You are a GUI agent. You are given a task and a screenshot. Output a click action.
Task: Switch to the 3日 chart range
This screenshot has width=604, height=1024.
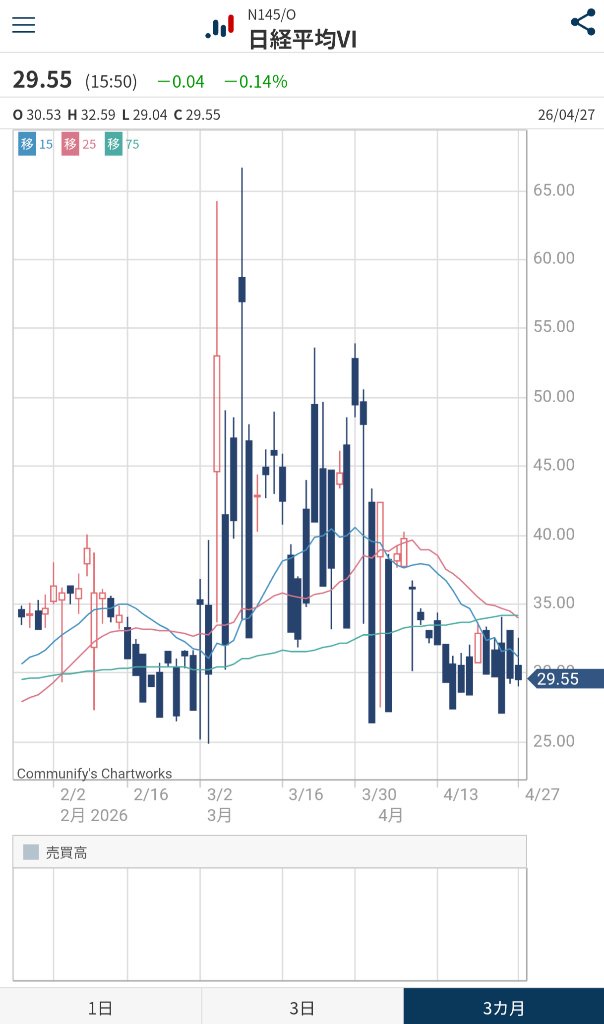click(302, 1007)
